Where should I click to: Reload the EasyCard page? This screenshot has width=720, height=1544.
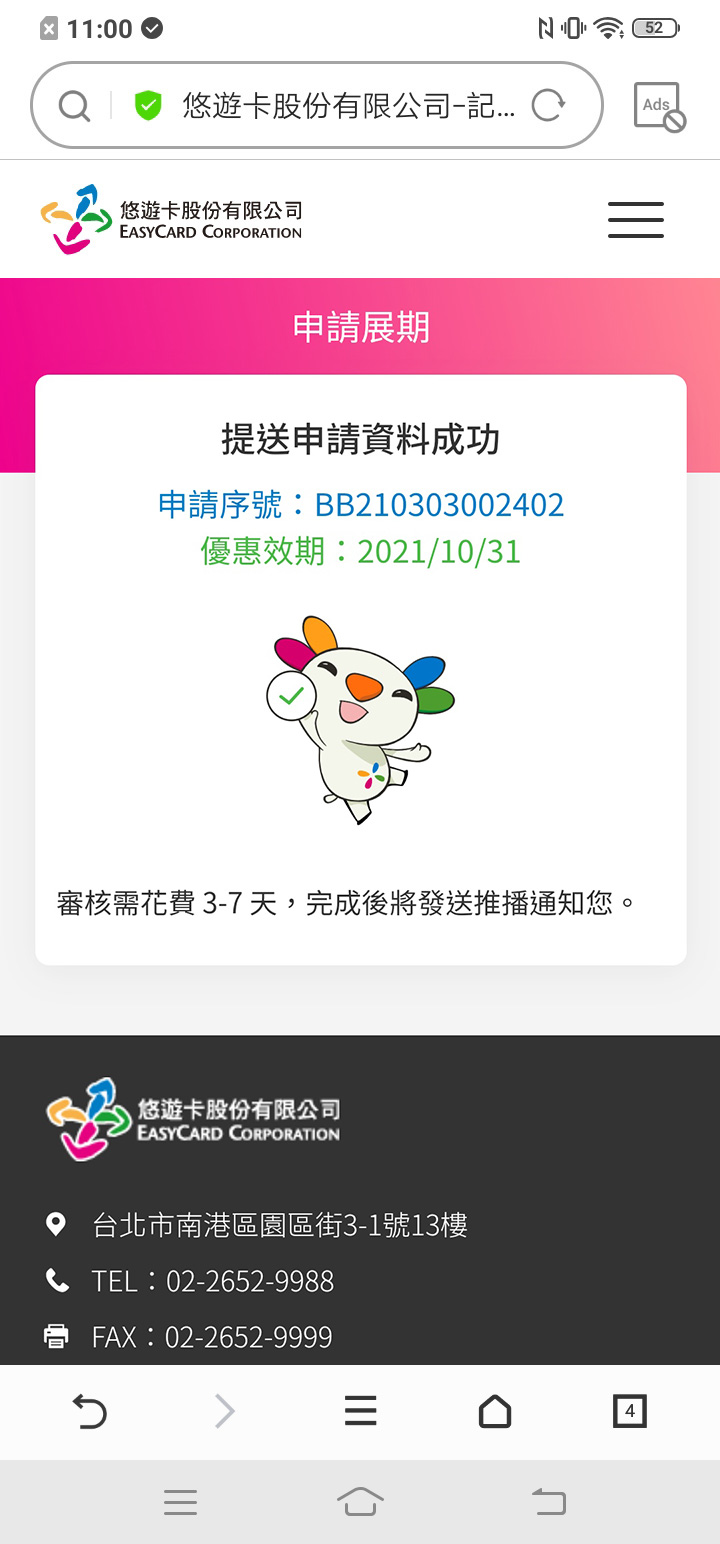(548, 105)
